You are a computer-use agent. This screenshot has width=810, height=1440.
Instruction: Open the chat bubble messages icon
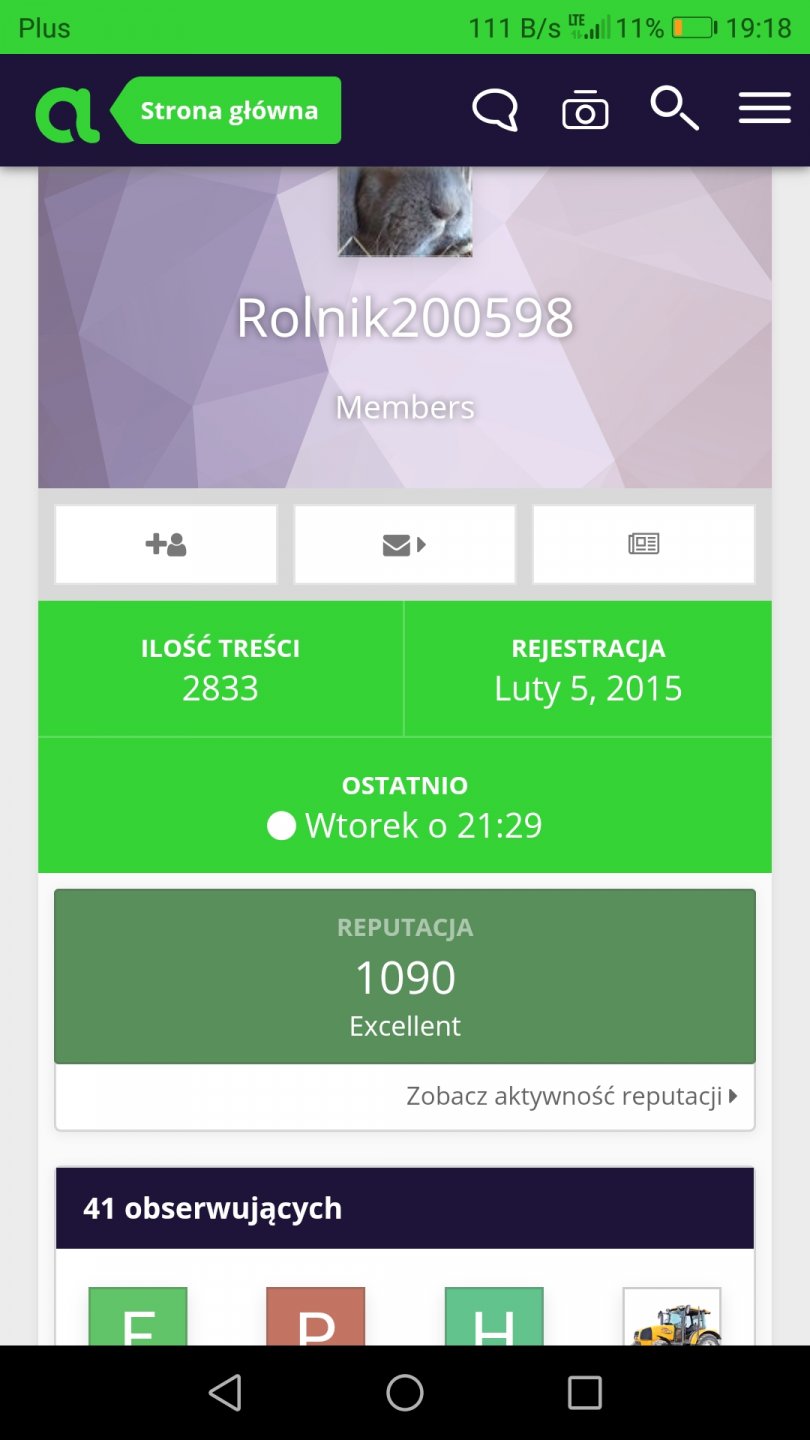pos(495,110)
